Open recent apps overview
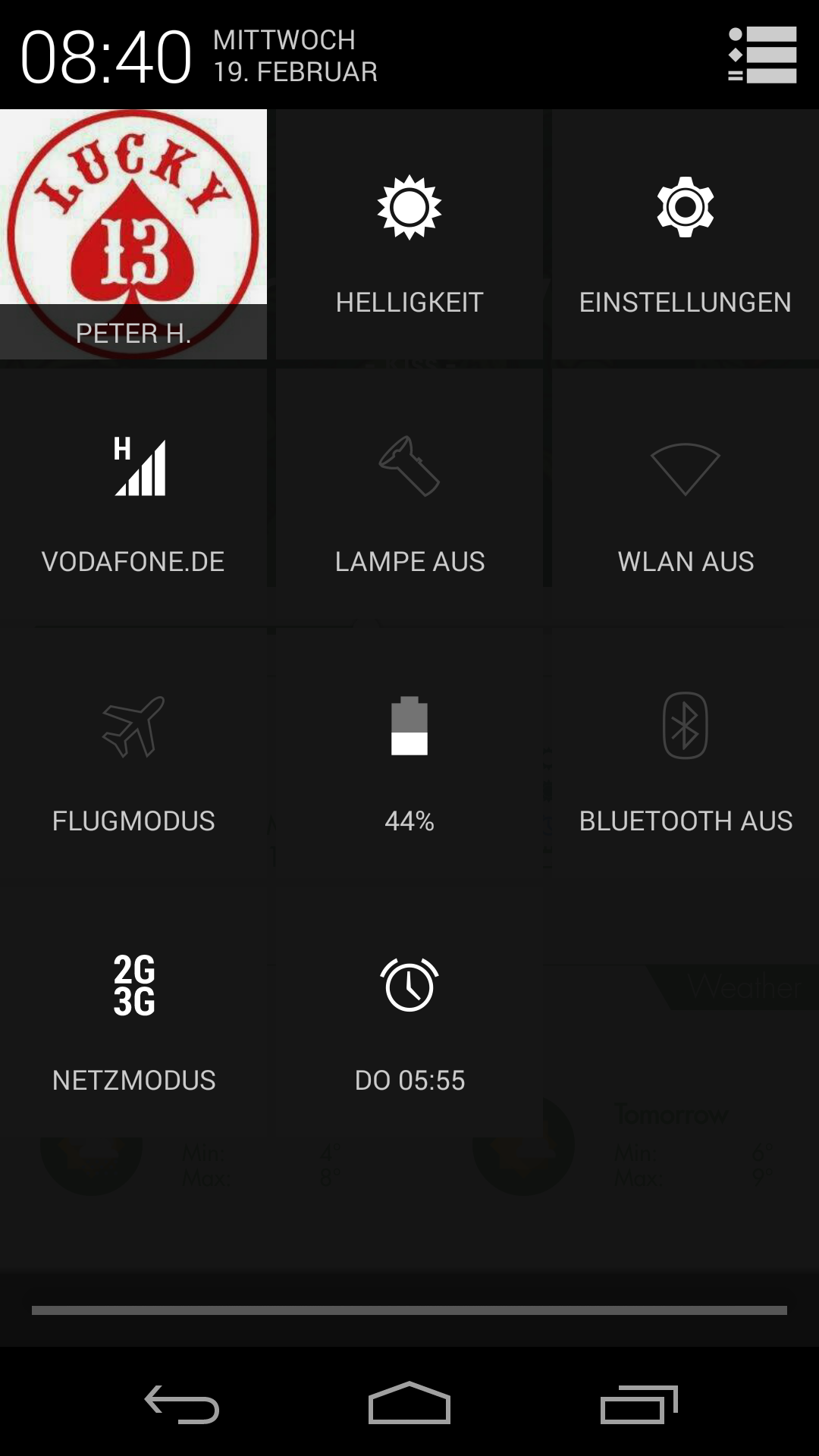 click(x=639, y=1404)
